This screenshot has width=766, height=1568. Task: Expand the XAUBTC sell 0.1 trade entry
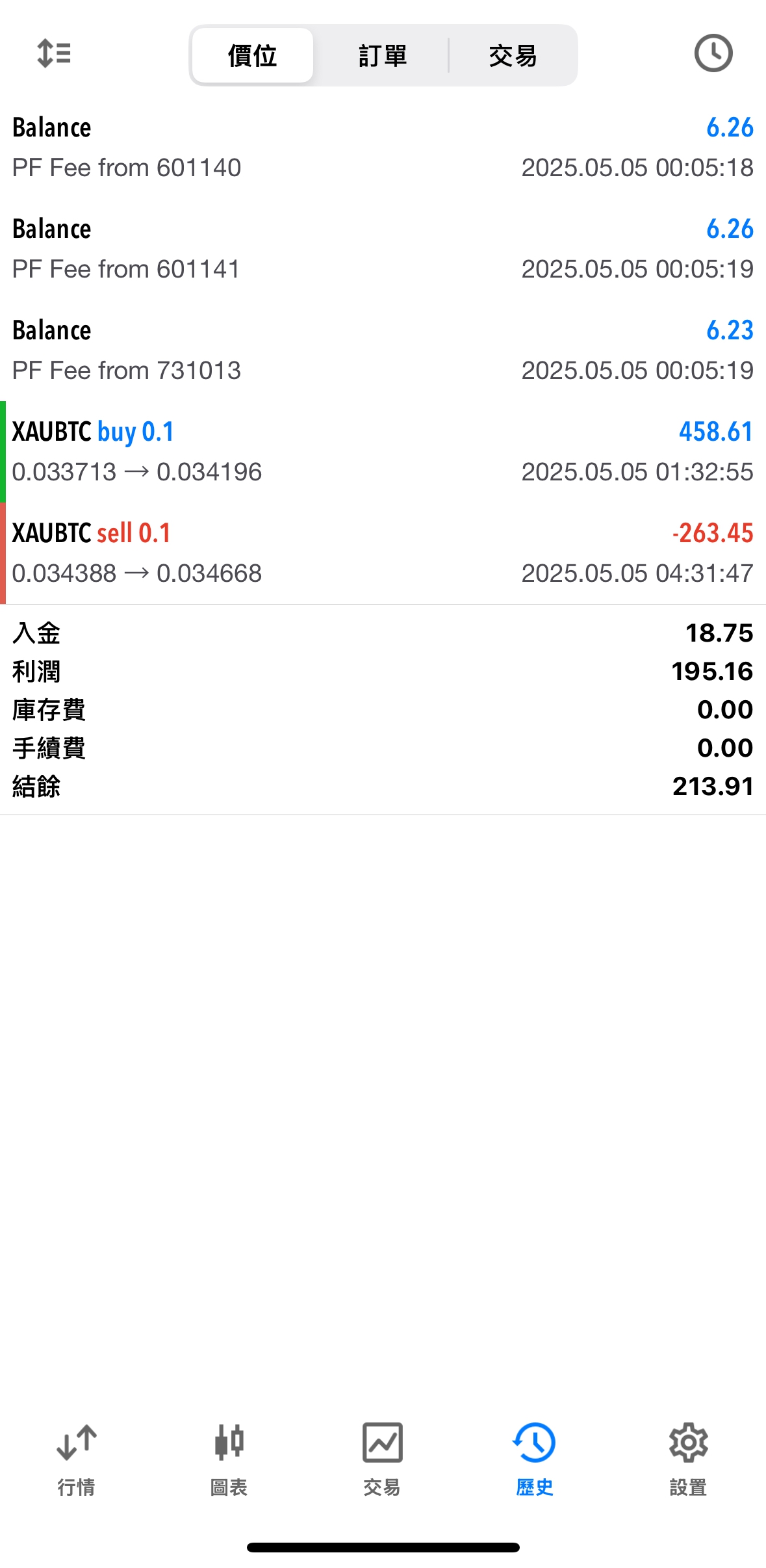click(383, 552)
